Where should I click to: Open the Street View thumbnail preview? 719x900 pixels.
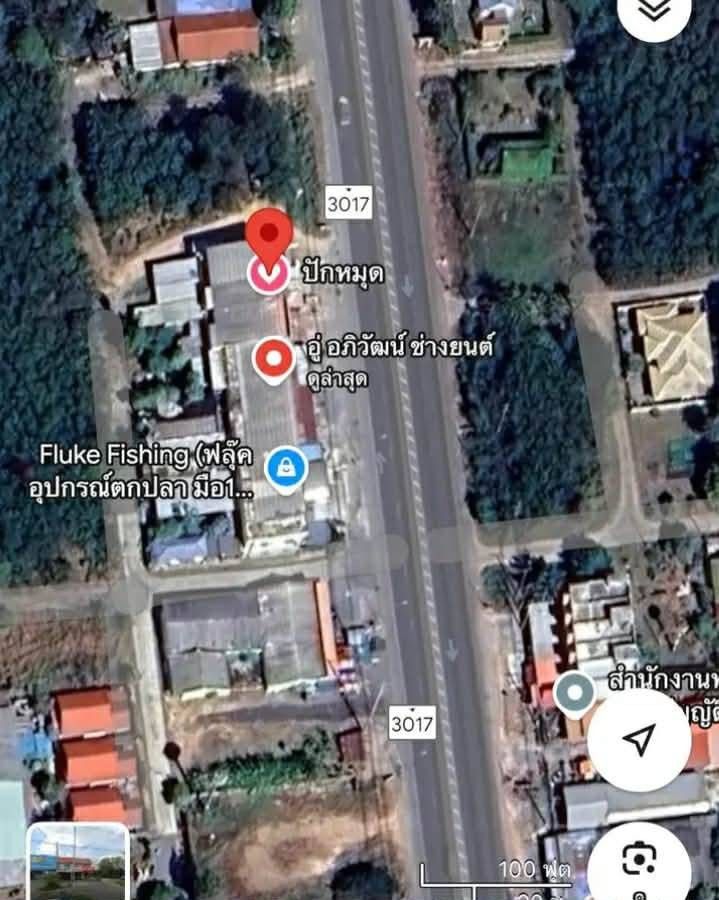(78, 861)
